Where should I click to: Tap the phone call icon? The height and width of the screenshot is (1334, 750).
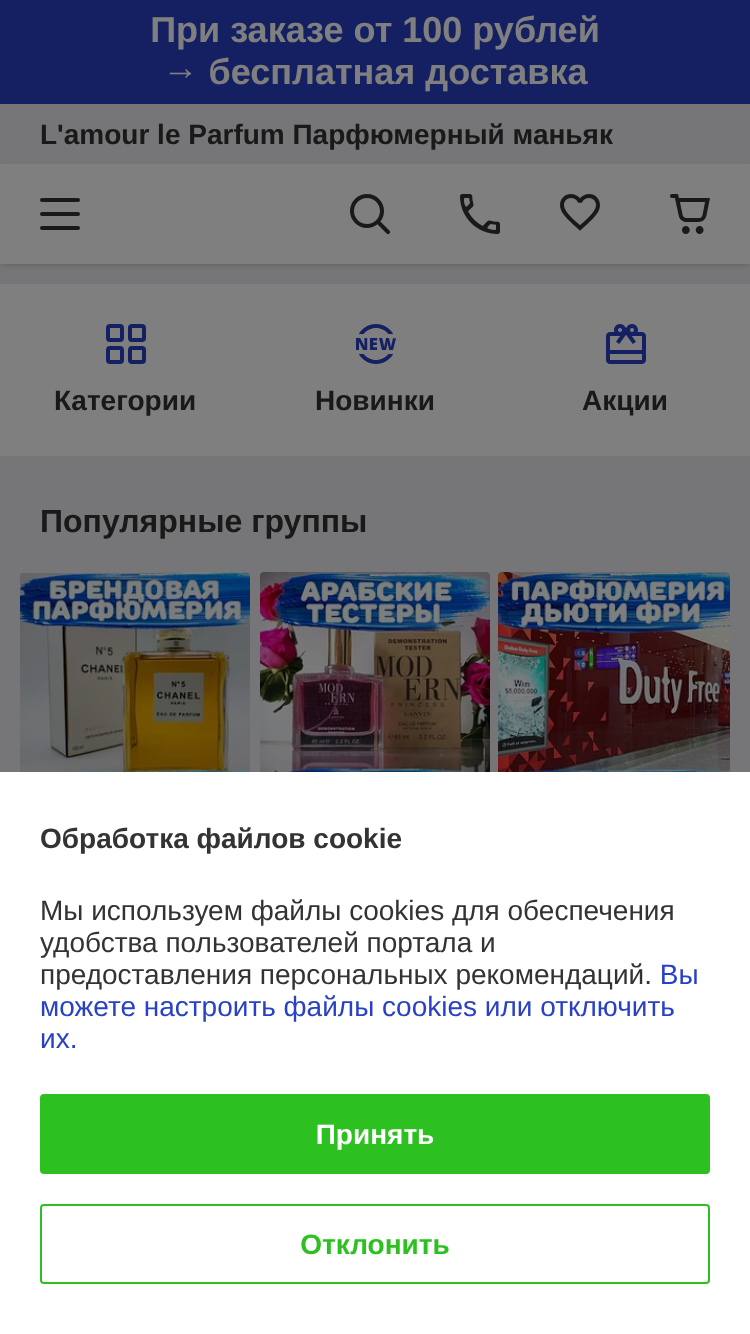(x=480, y=214)
